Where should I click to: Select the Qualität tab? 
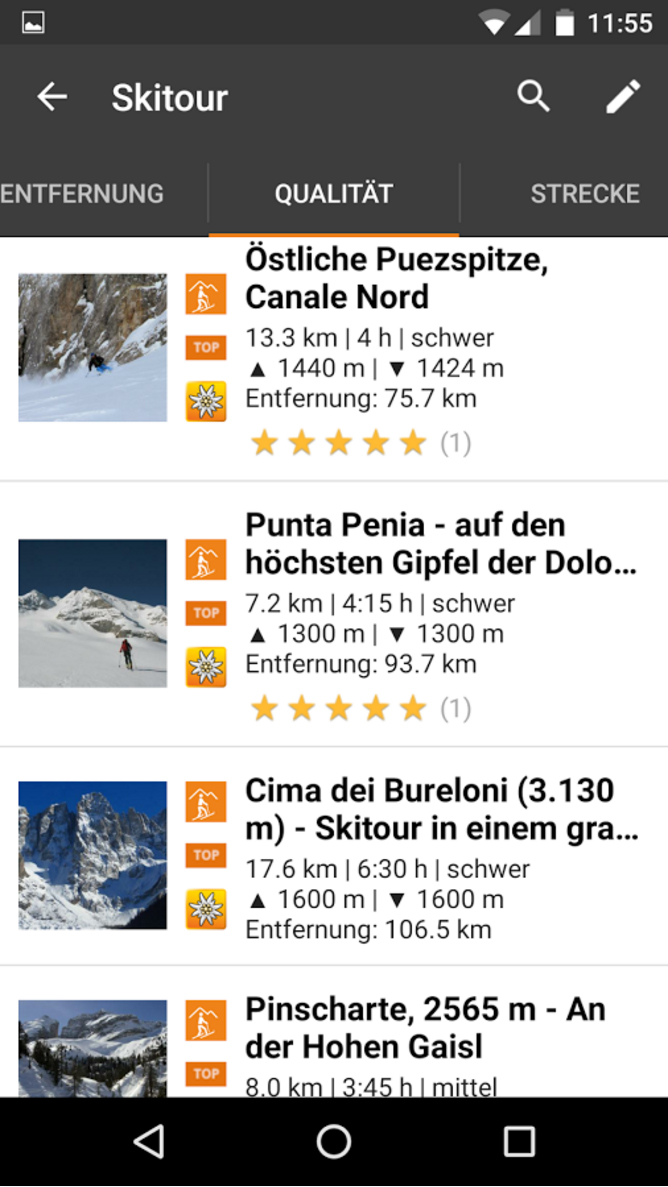click(334, 194)
